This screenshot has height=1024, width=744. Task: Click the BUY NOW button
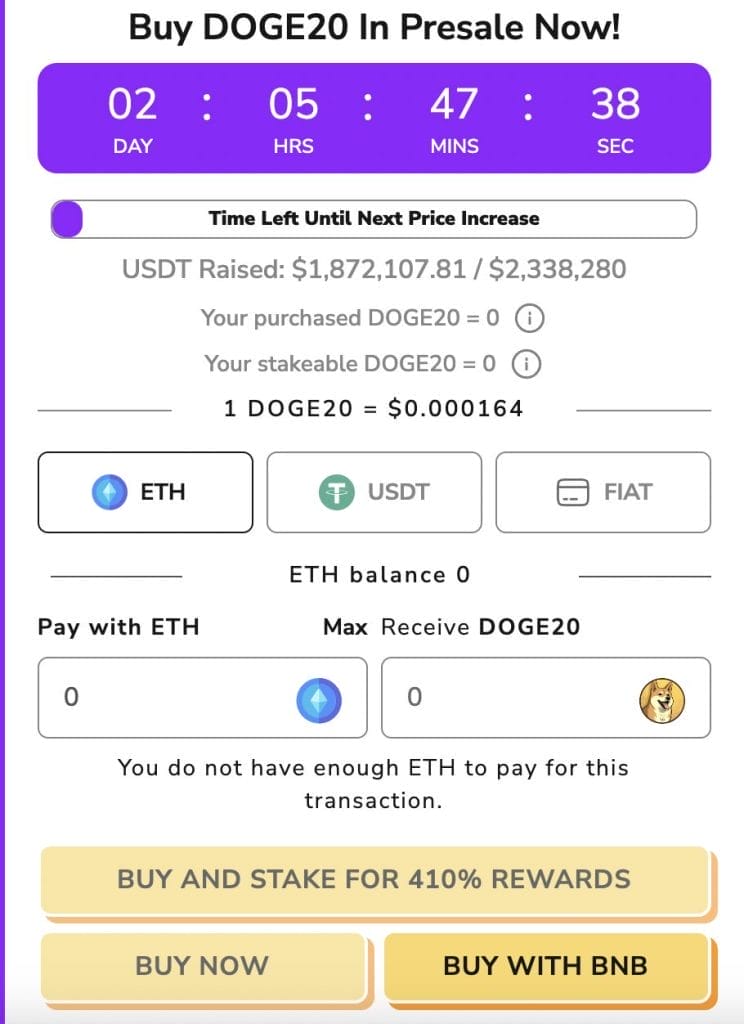[x=200, y=966]
